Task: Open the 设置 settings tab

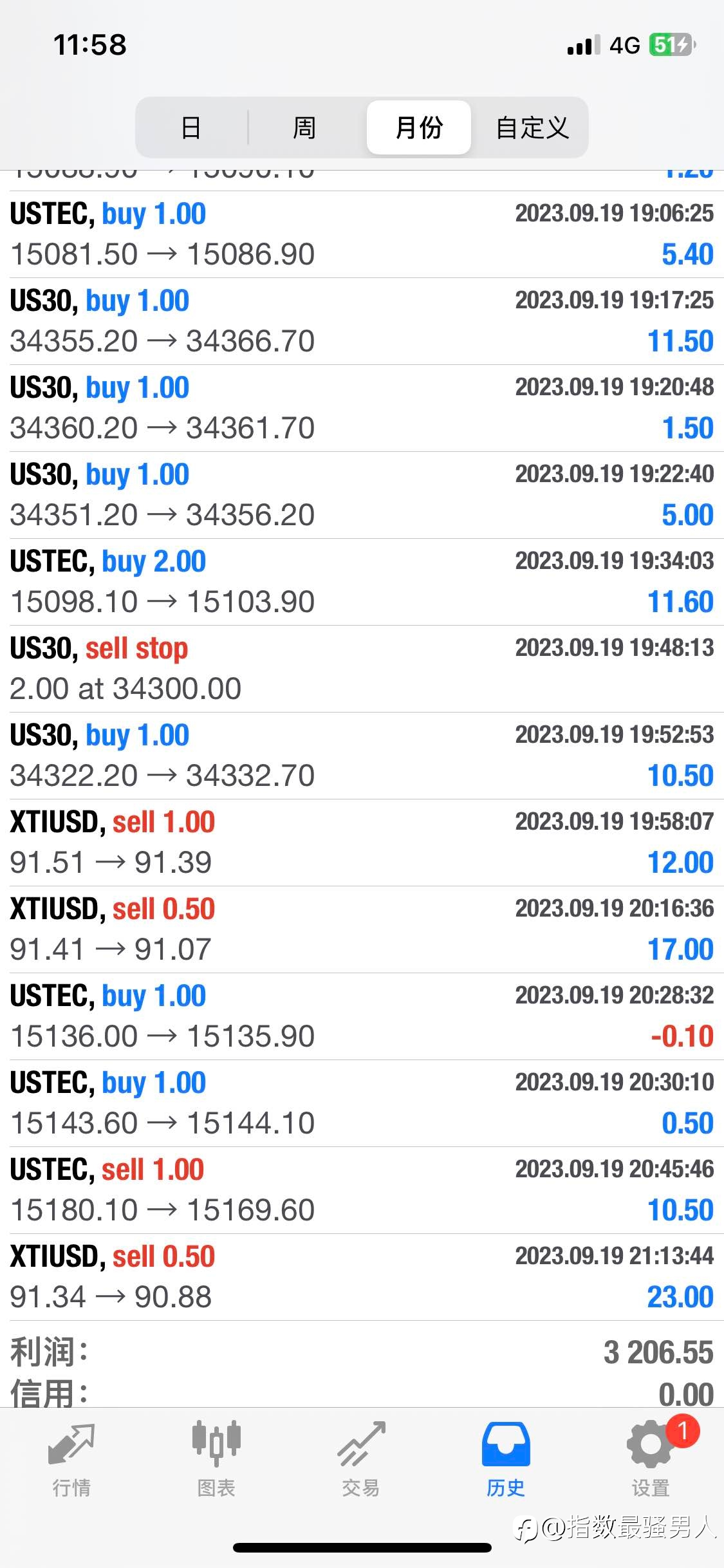Action: point(651,1460)
